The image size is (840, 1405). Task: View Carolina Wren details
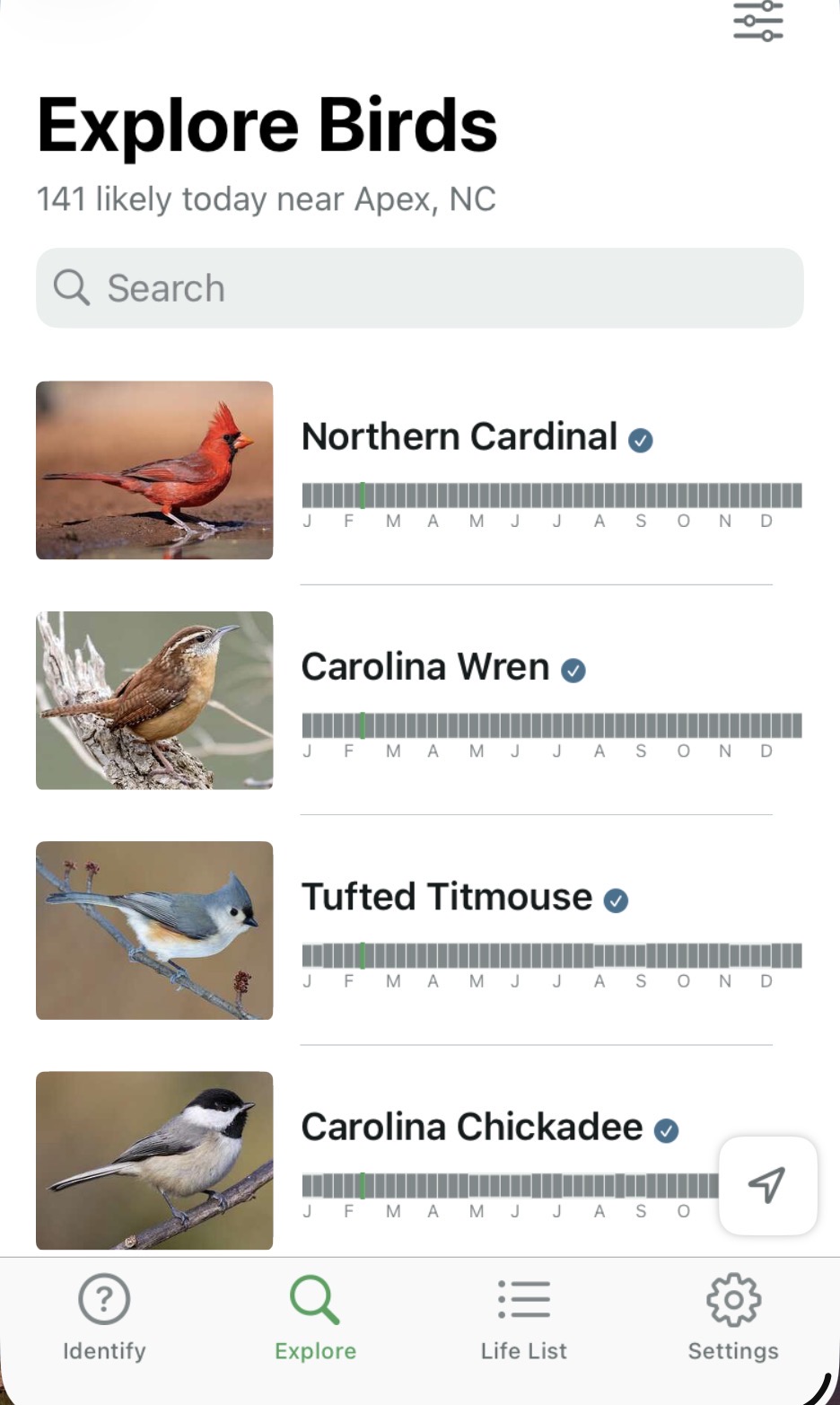point(424,668)
